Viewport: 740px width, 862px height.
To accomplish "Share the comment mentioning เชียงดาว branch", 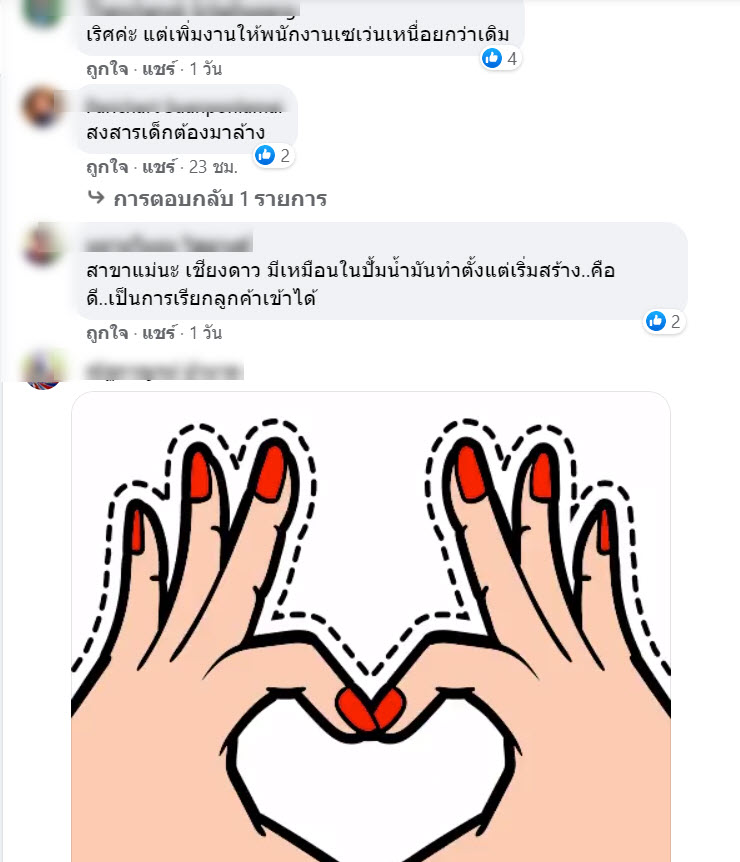I will pos(157,331).
